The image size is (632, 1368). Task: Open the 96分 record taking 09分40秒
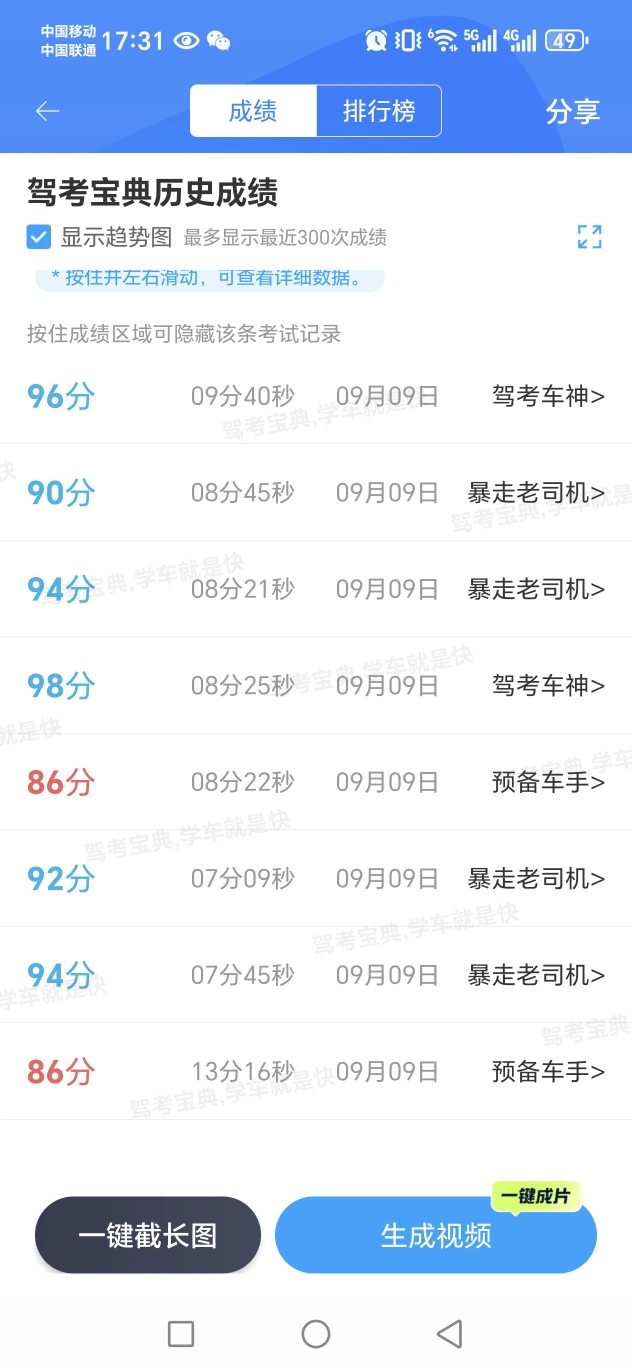316,396
